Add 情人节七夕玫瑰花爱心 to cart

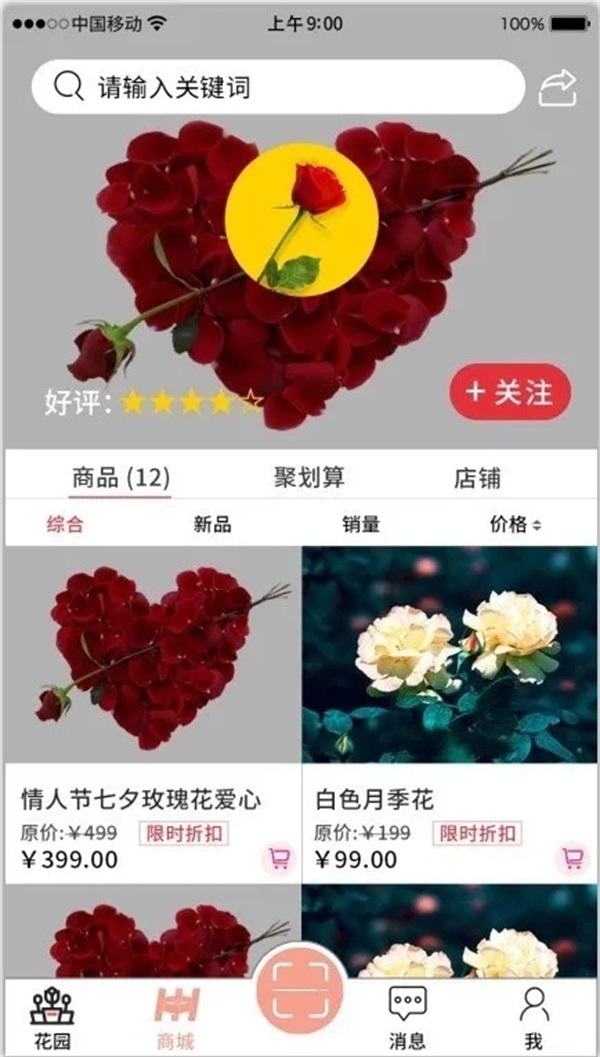[279, 858]
